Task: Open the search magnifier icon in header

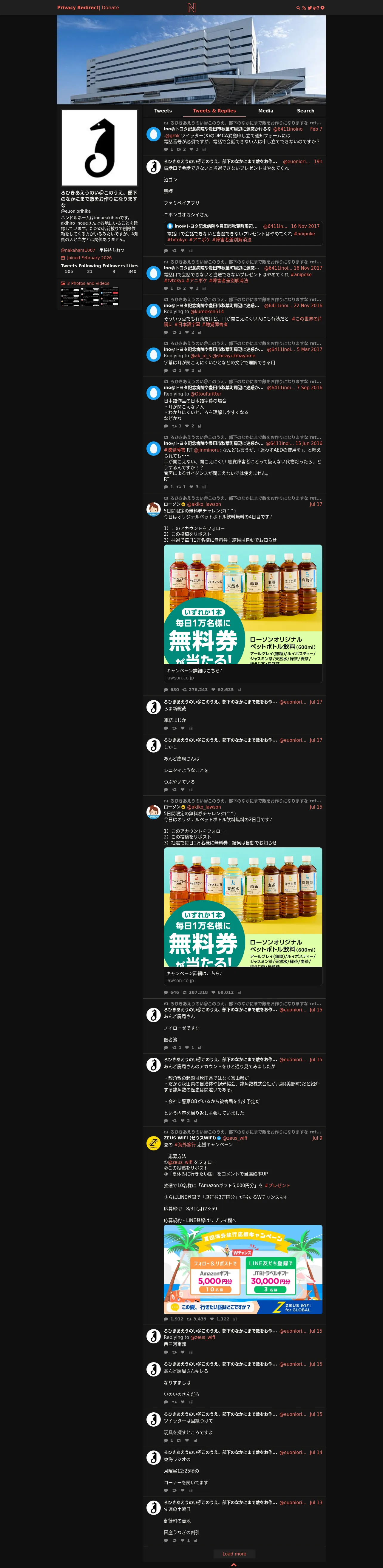Action: [298, 8]
